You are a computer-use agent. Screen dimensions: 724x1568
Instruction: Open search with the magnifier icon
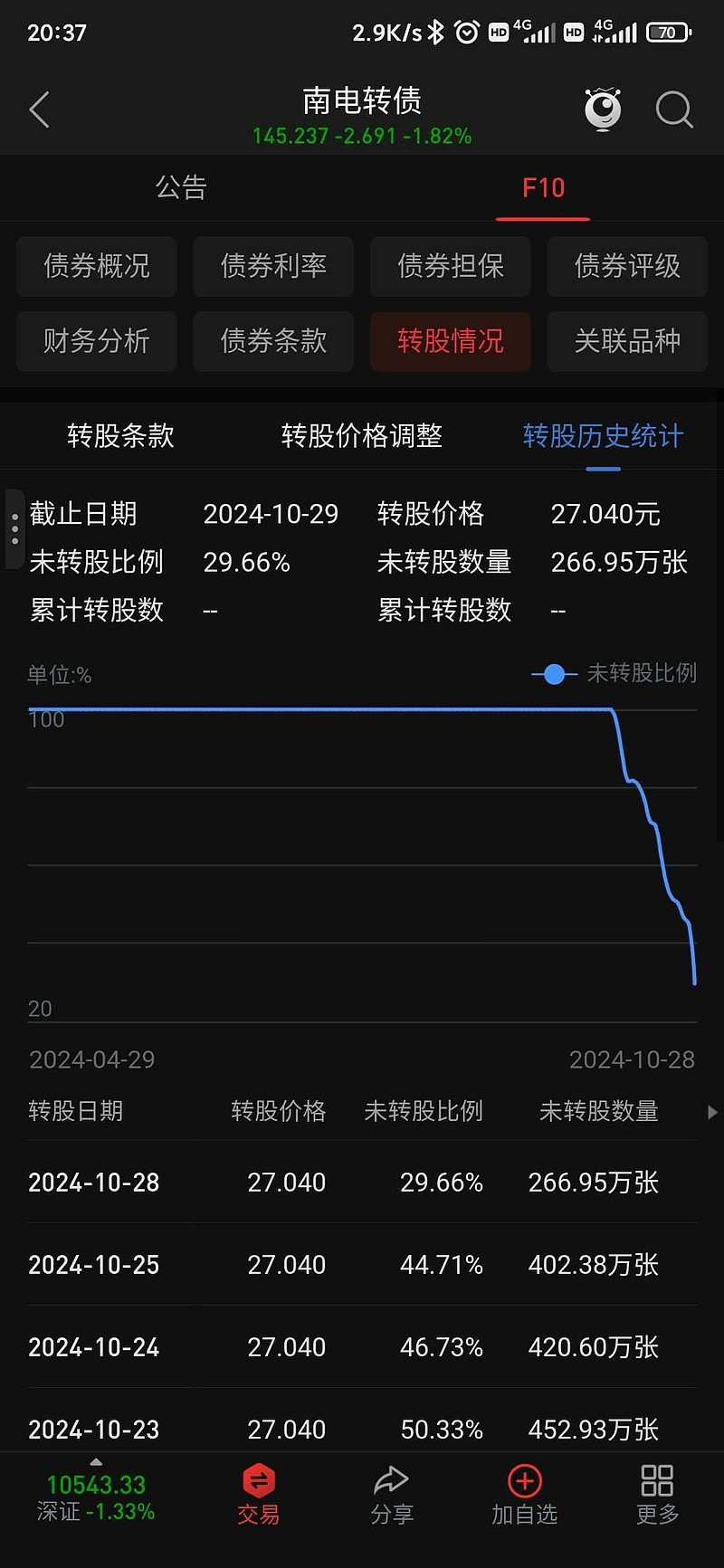(x=674, y=109)
